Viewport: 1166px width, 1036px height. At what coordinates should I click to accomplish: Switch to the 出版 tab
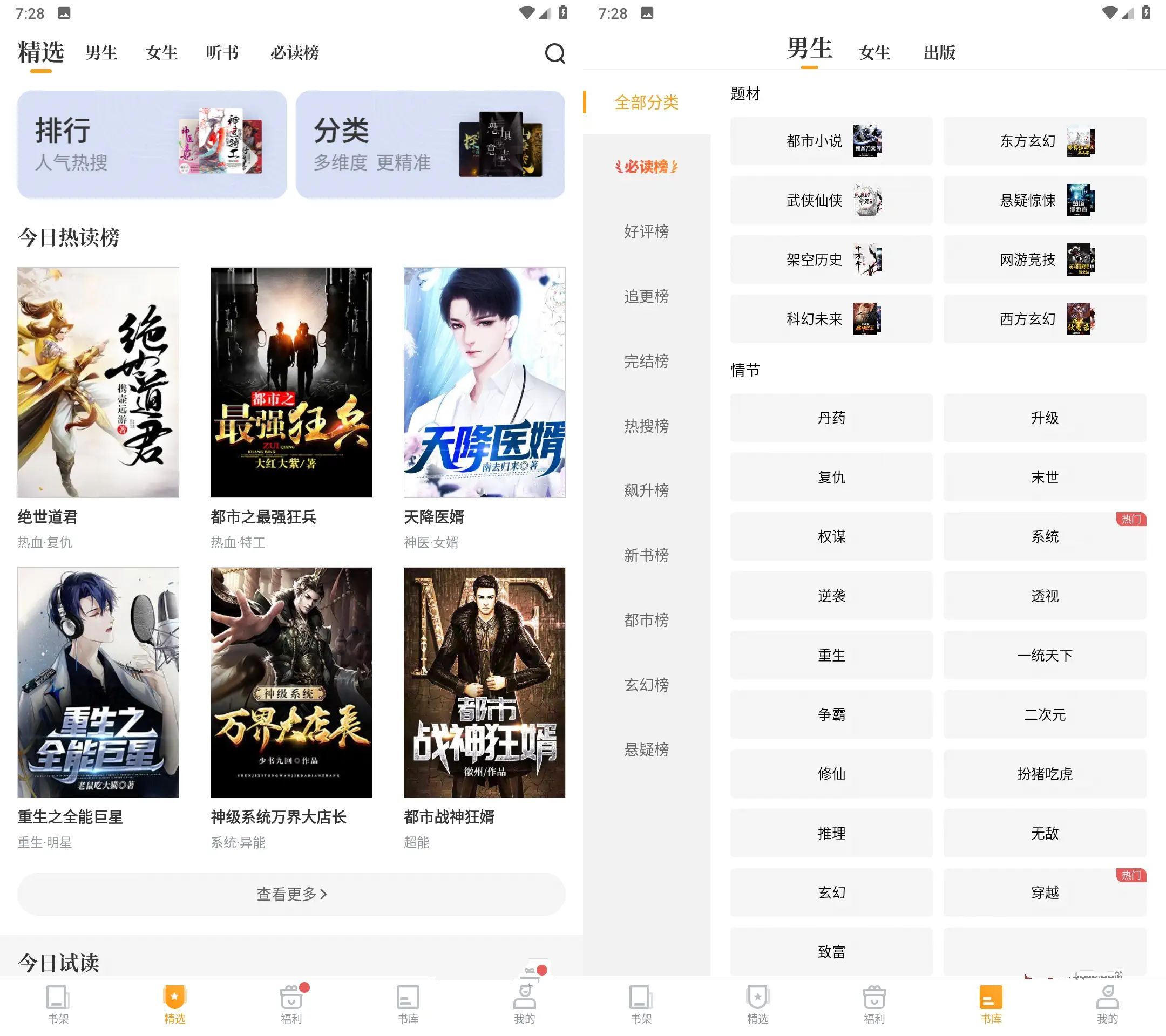(x=939, y=53)
